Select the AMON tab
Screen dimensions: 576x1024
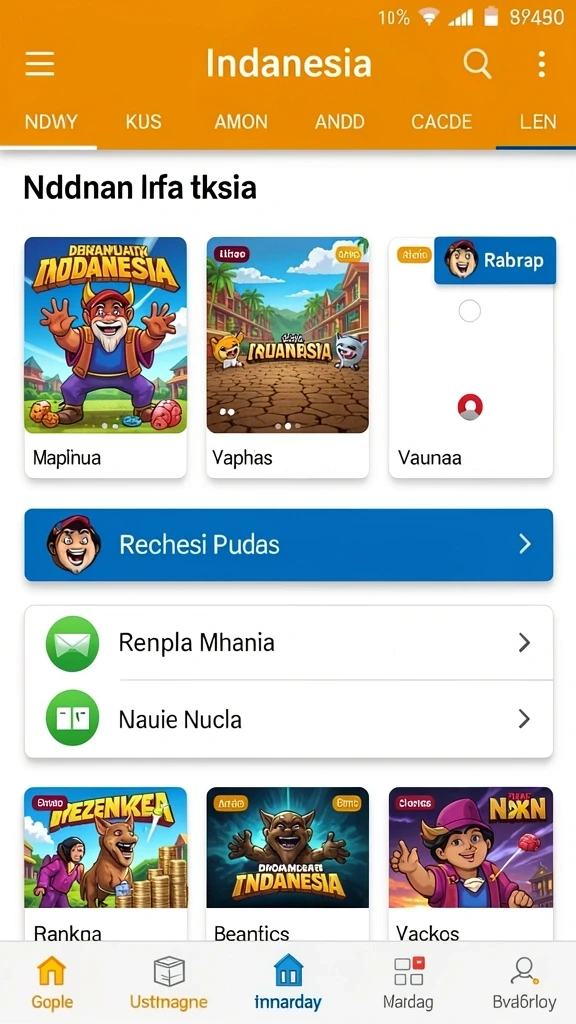(241, 122)
